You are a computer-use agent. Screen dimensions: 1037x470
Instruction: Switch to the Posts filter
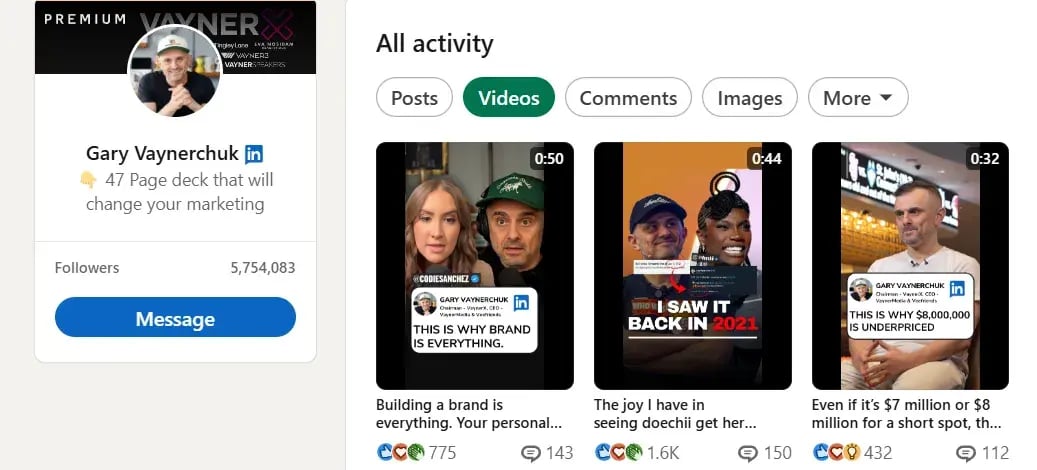tap(414, 98)
